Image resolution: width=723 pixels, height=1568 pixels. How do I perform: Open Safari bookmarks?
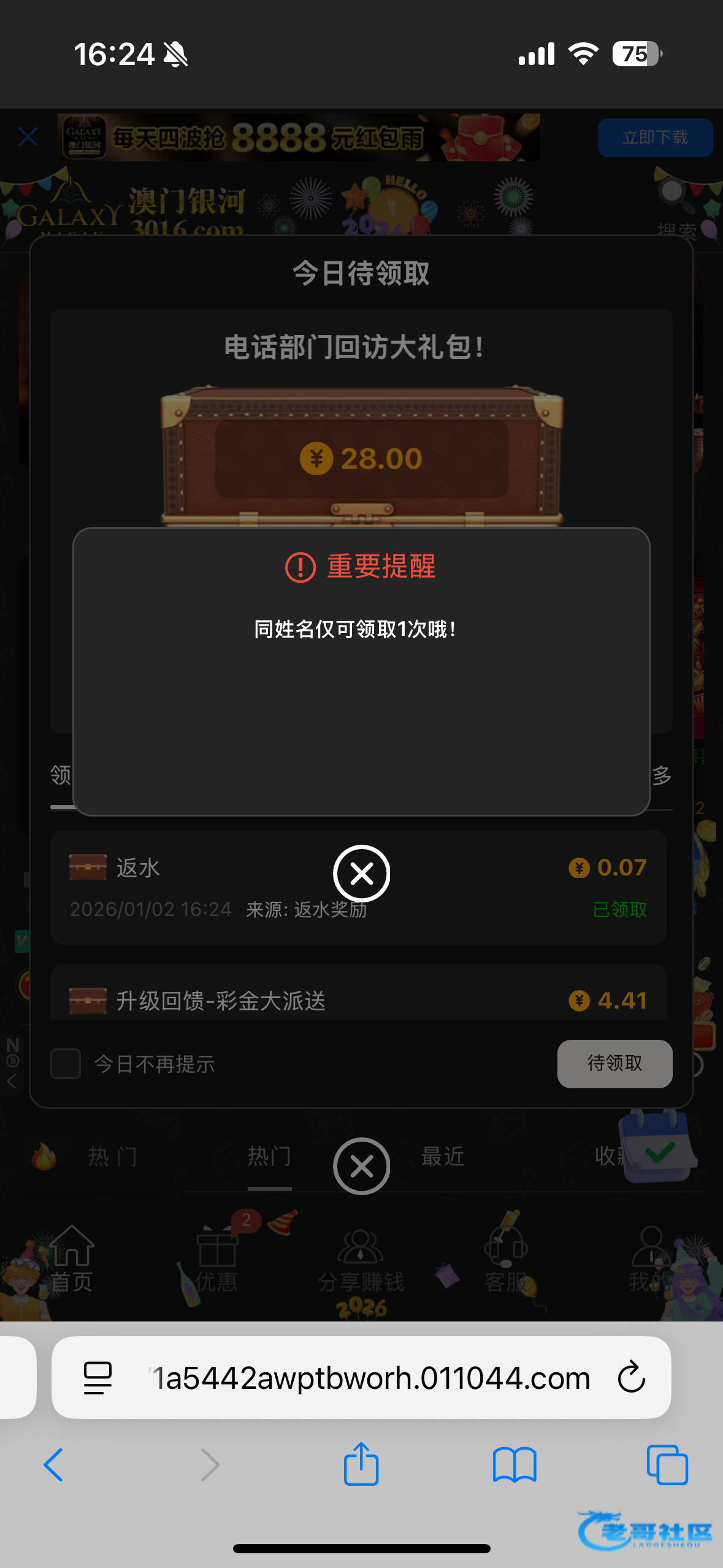(x=514, y=1465)
